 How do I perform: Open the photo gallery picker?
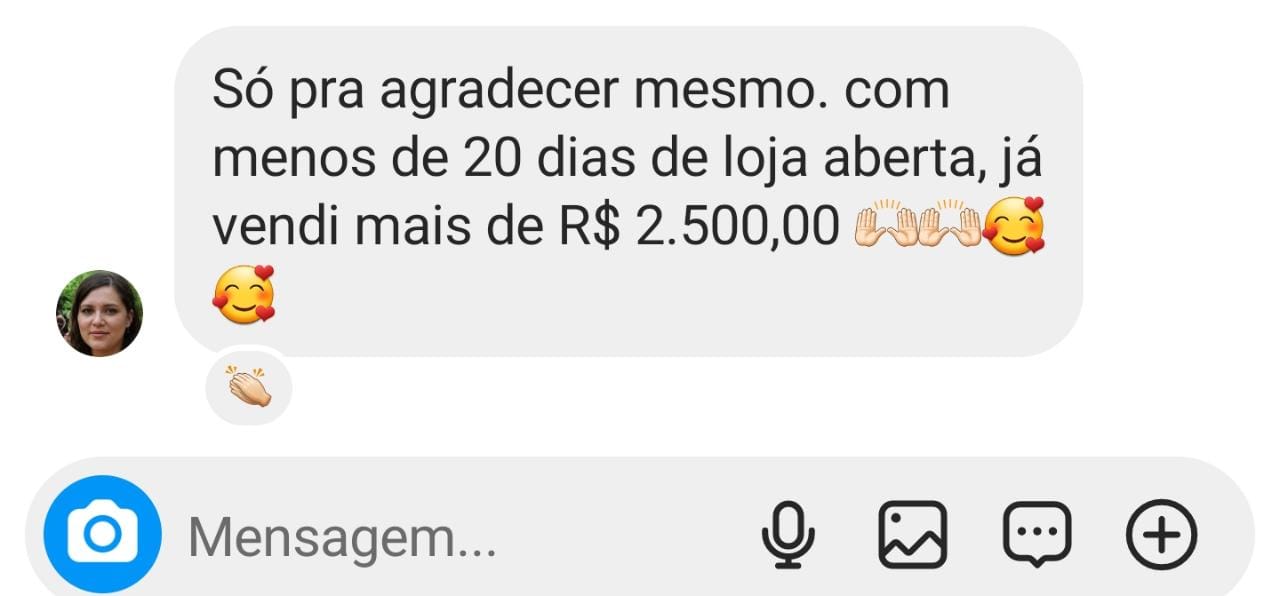912,535
